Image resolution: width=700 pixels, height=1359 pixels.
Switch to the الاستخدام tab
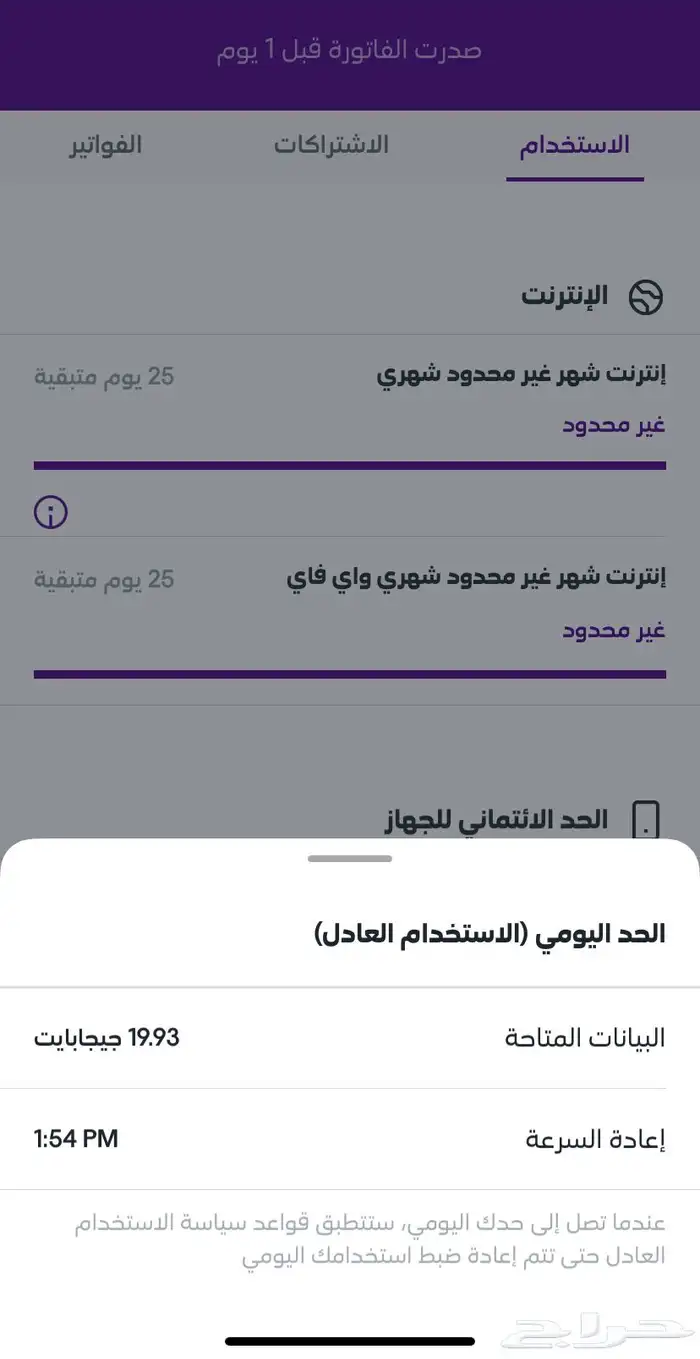coord(574,145)
